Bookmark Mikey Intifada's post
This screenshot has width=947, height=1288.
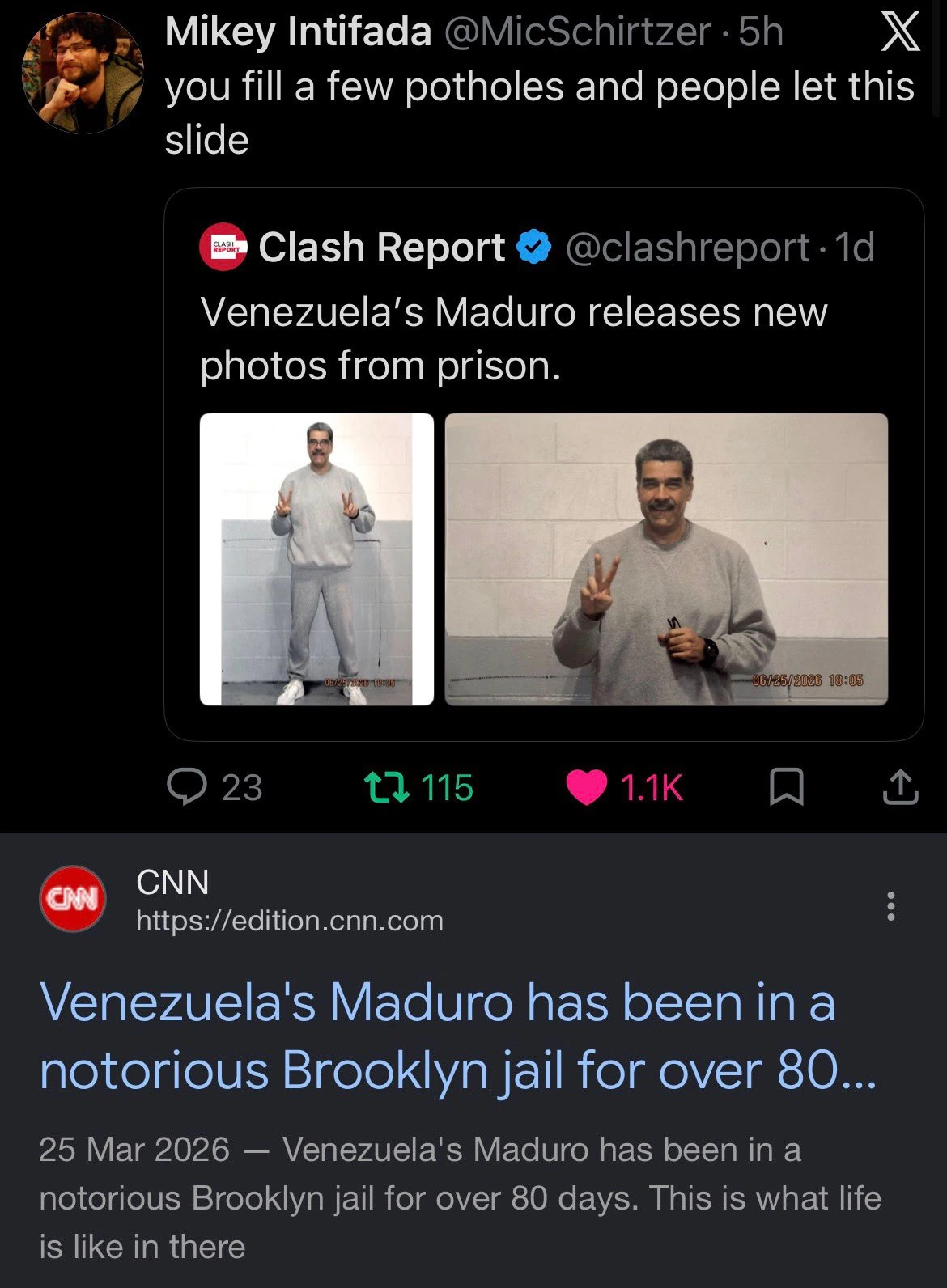point(786,787)
